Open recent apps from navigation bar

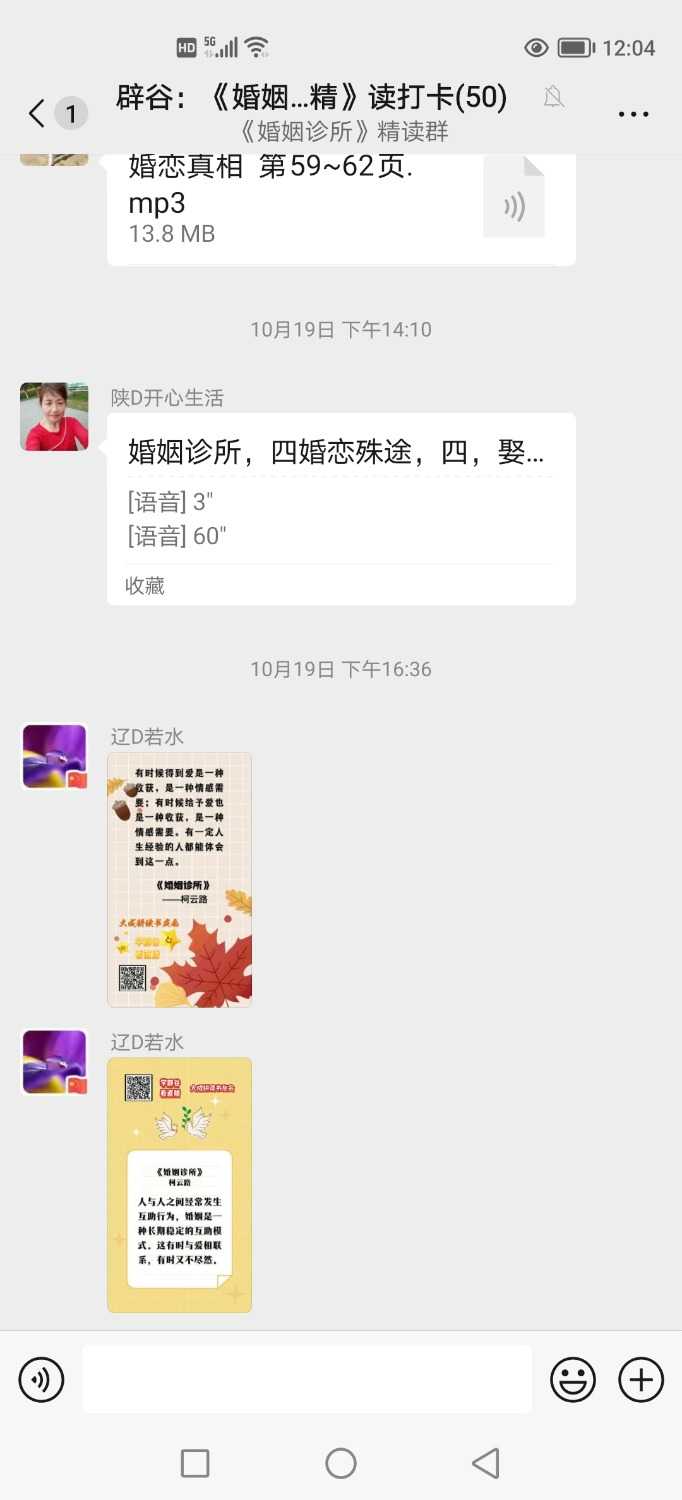tap(195, 1464)
